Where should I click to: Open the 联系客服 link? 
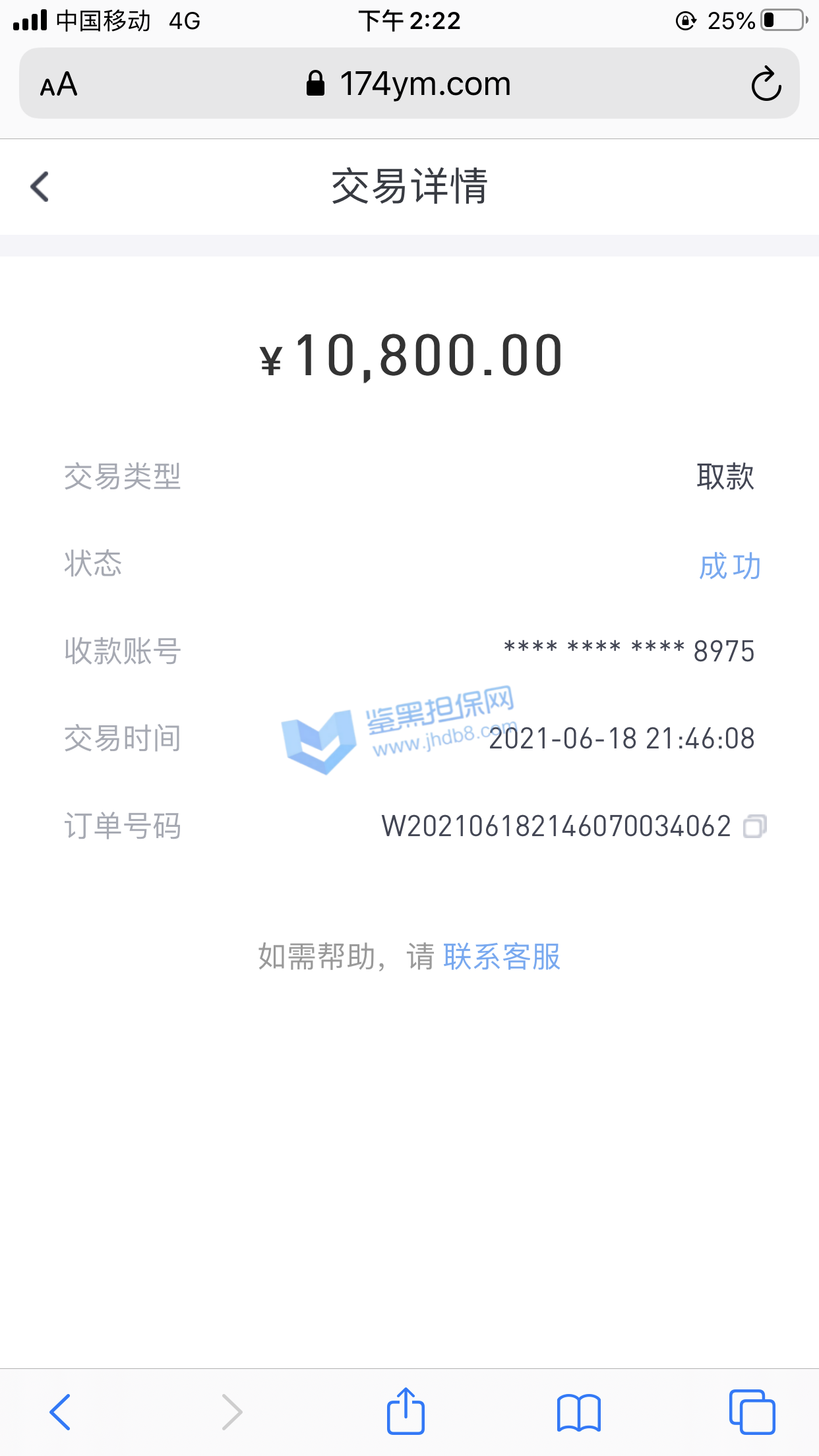(x=502, y=956)
